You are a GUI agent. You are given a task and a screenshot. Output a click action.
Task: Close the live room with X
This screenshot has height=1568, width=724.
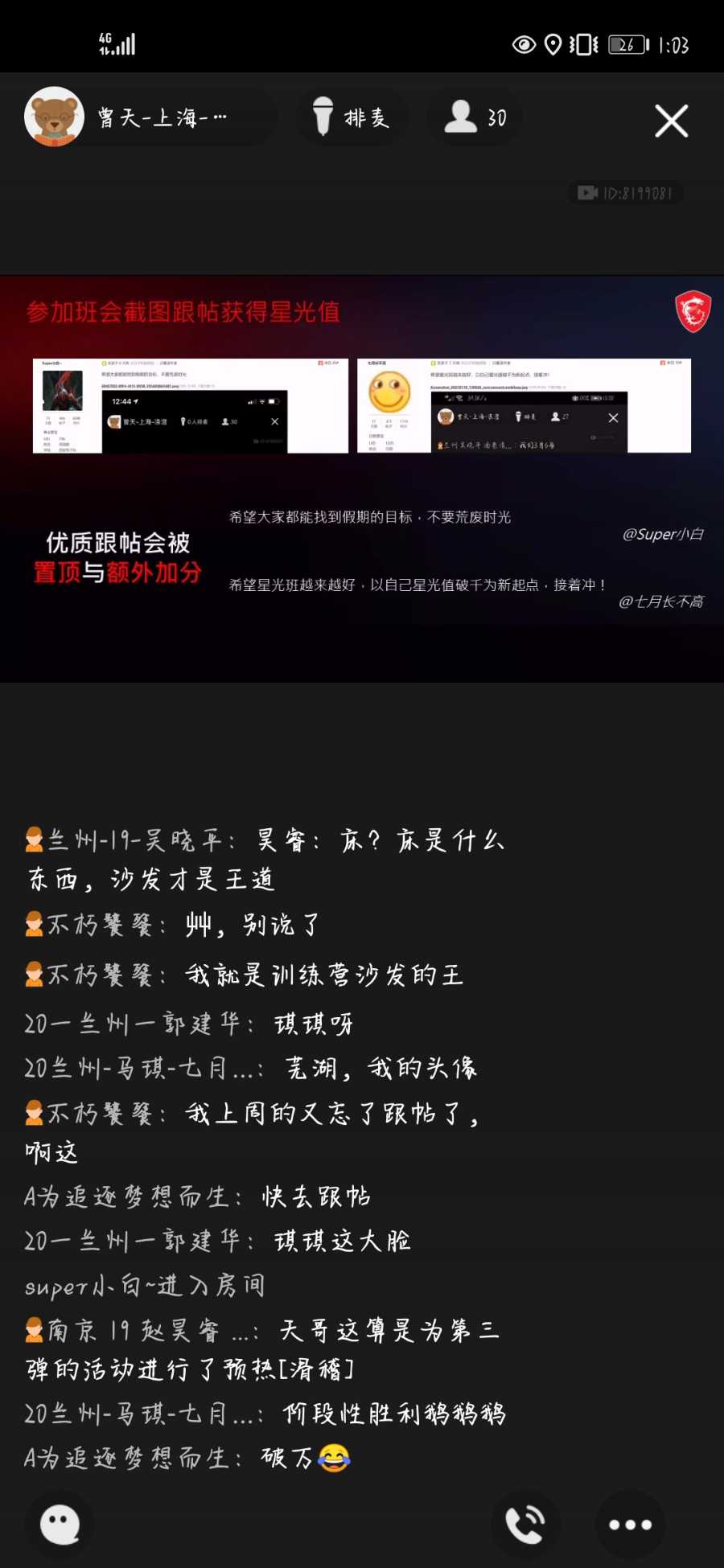pyautogui.click(x=671, y=121)
